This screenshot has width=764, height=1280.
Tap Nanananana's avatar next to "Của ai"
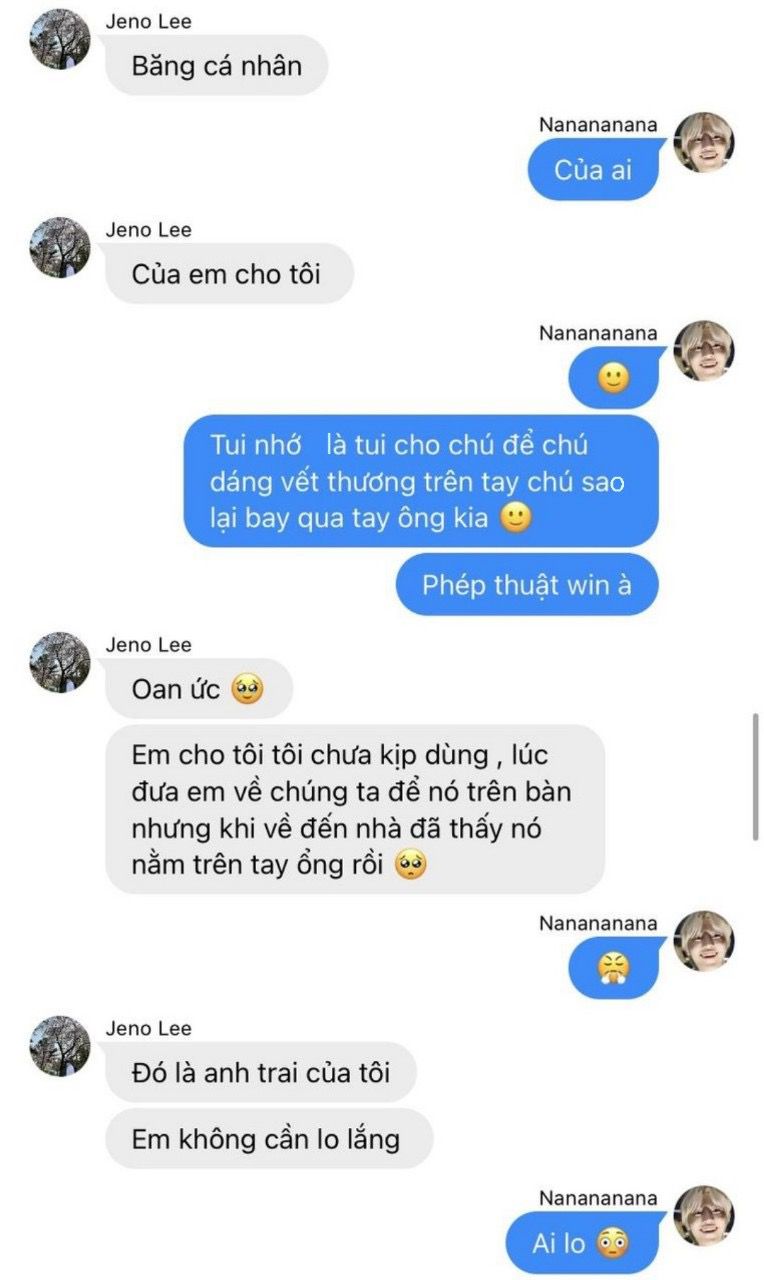point(704,143)
